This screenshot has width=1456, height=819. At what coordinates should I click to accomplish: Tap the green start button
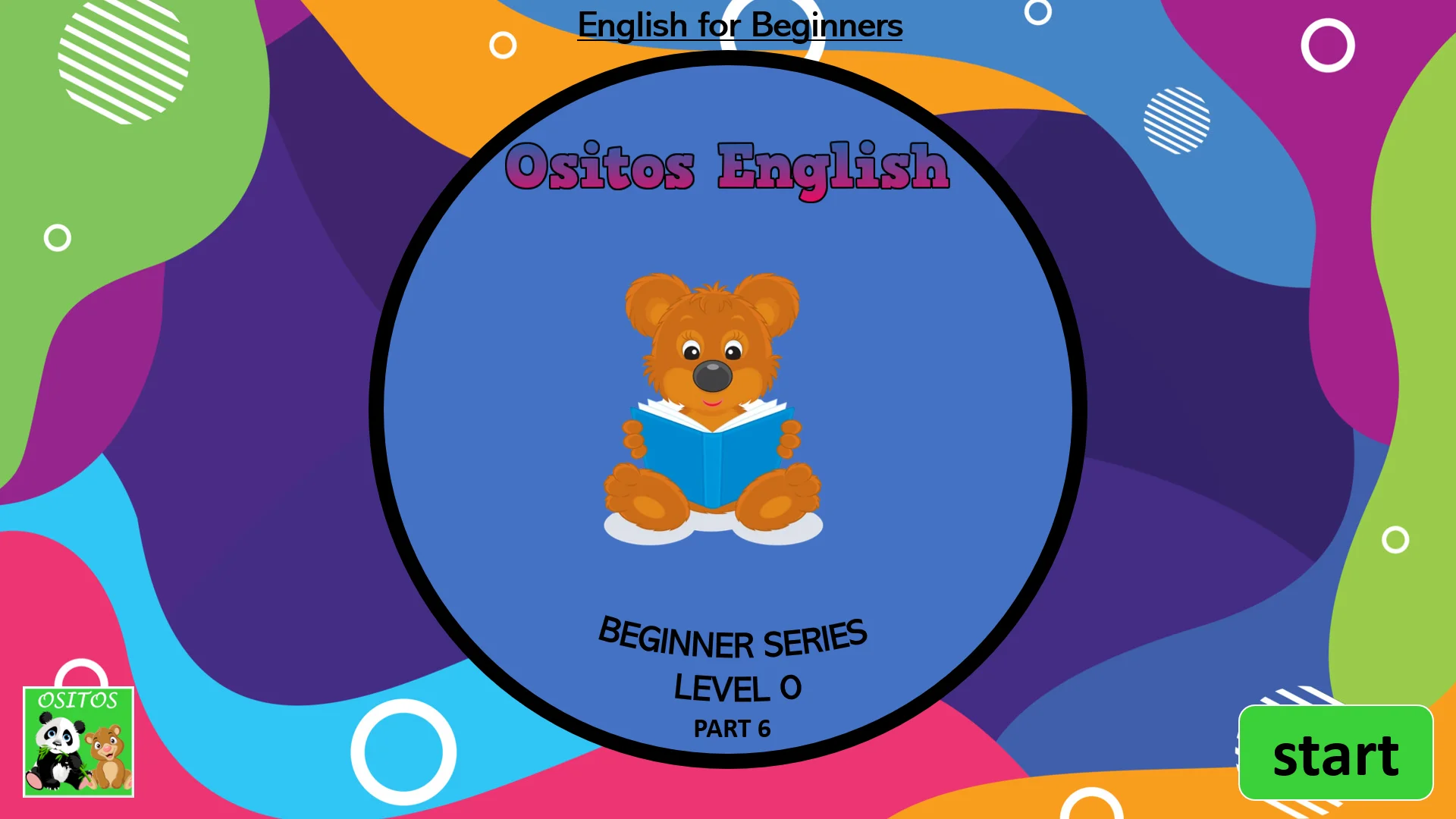click(1335, 753)
